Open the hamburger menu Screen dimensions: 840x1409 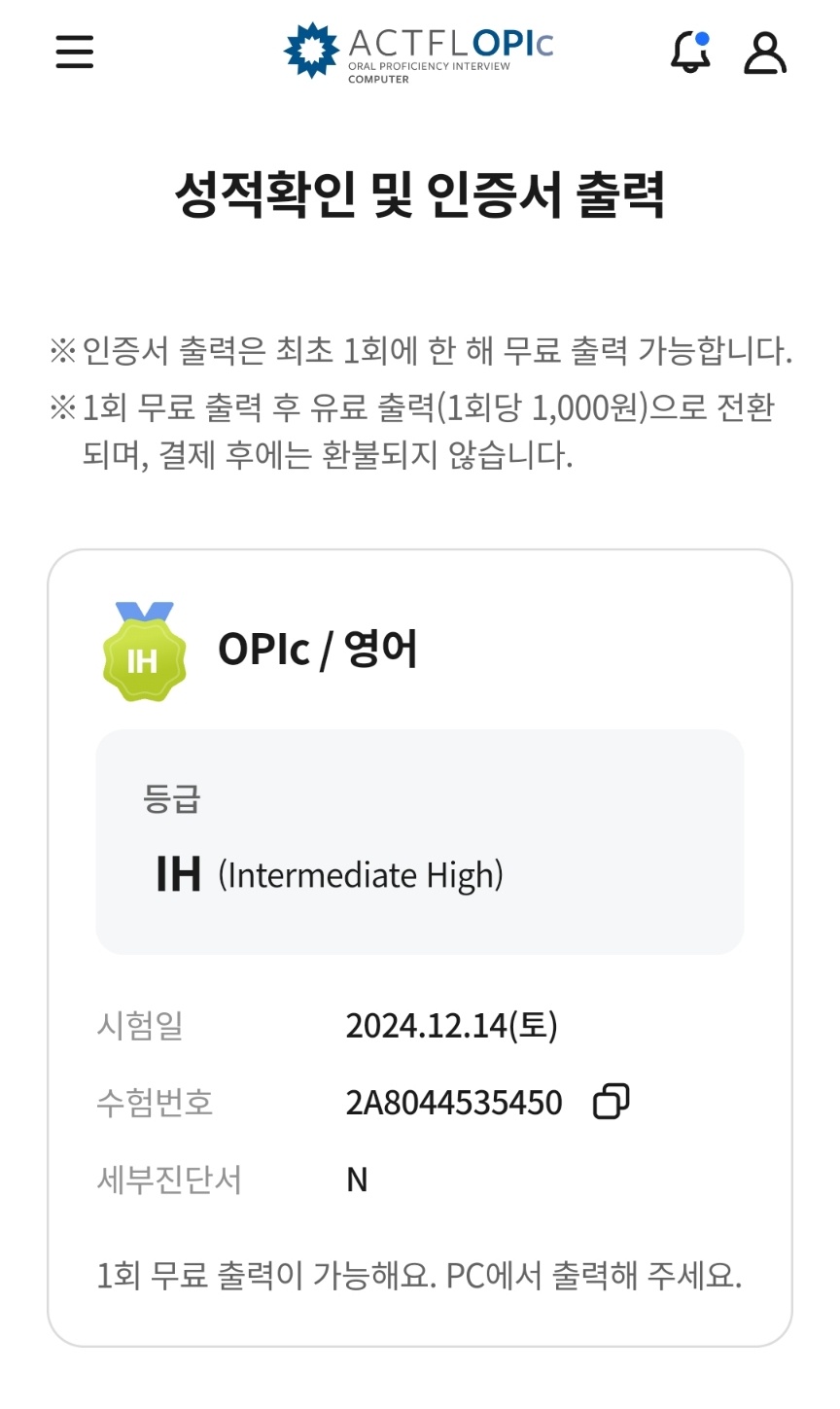[75, 52]
